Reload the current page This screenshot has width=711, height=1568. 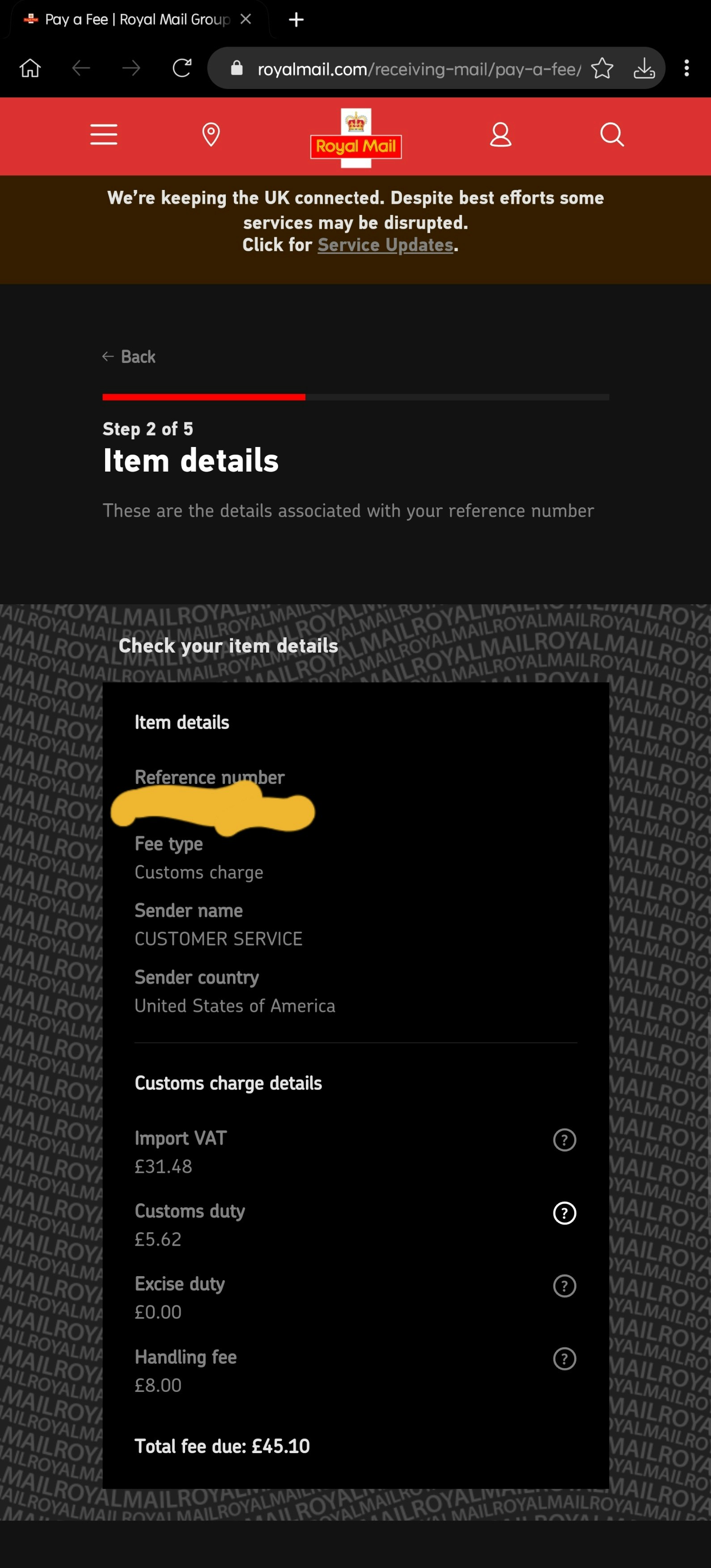click(x=182, y=68)
